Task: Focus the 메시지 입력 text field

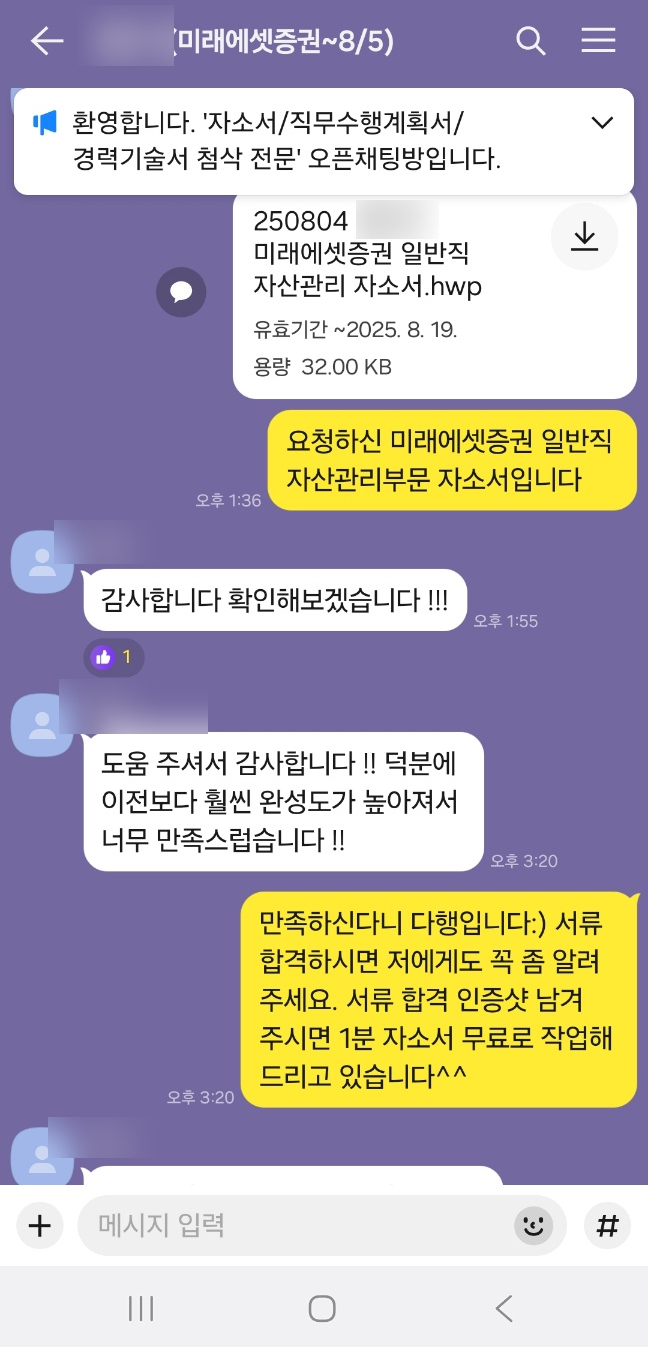Action: [x=300, y=1225]
